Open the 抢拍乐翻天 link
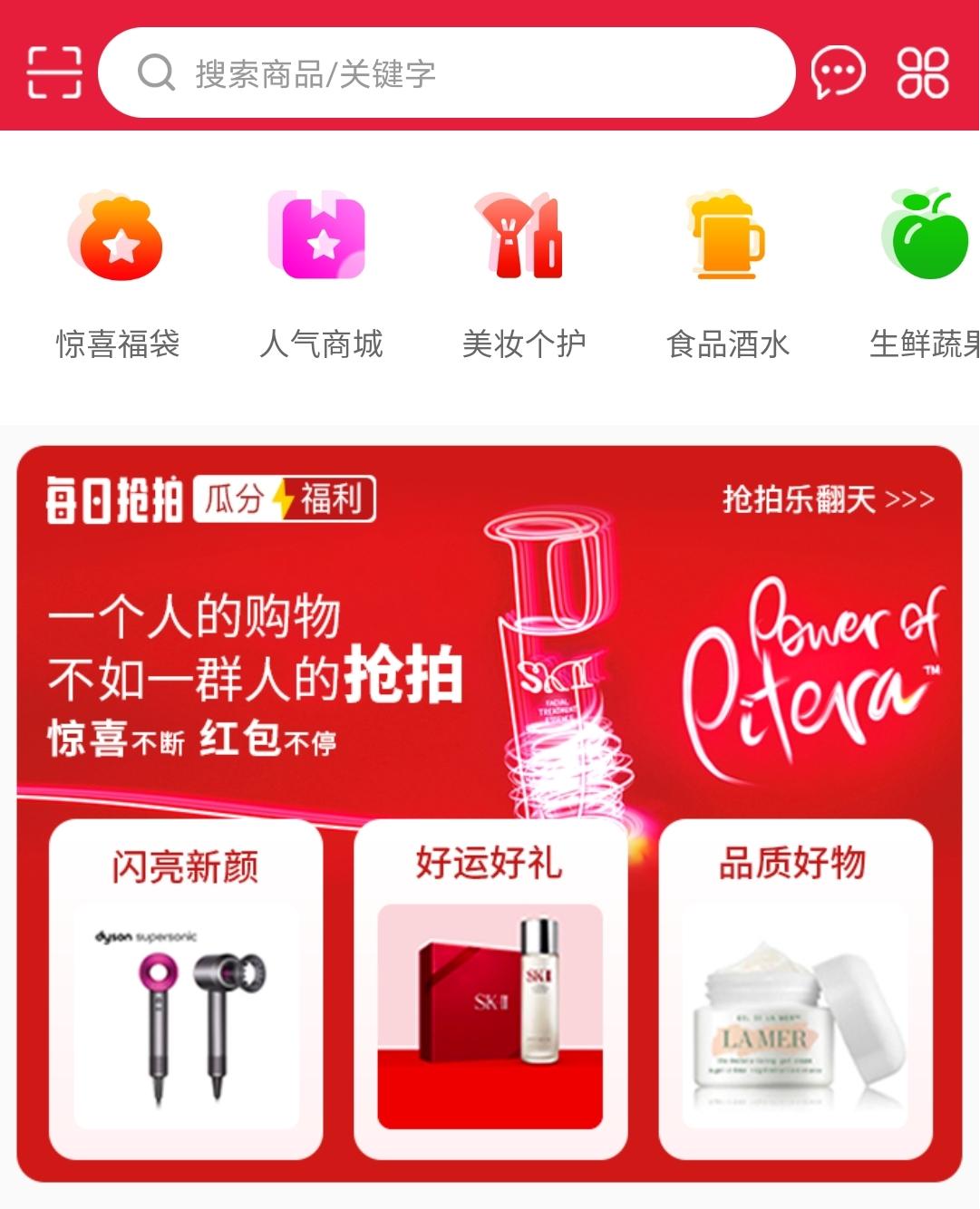Image resolution: width=980 pixels, height=1209 pixels. click(x=828, y=499)
